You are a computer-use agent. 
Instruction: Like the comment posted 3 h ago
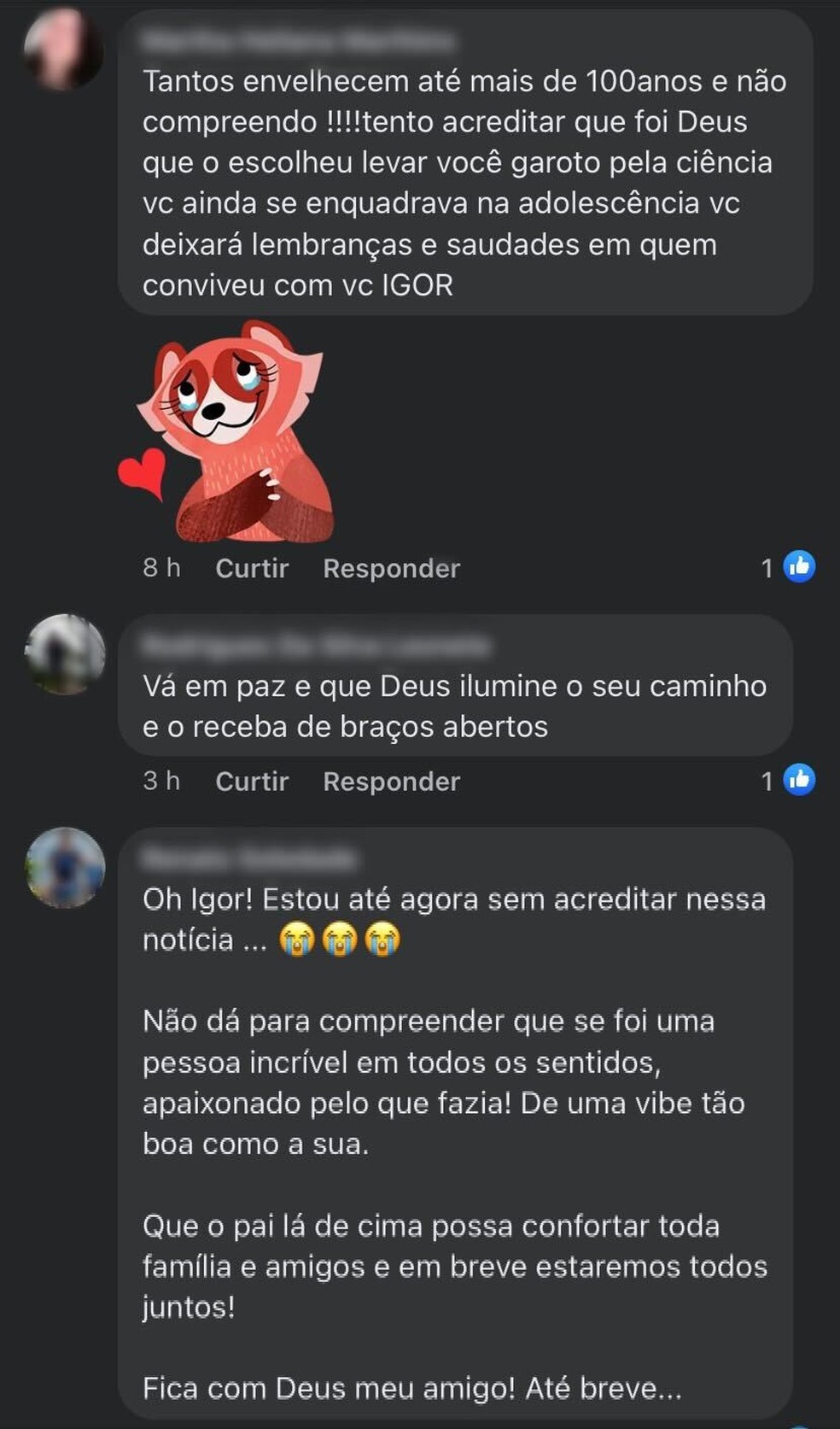click(x=252, y=781)
